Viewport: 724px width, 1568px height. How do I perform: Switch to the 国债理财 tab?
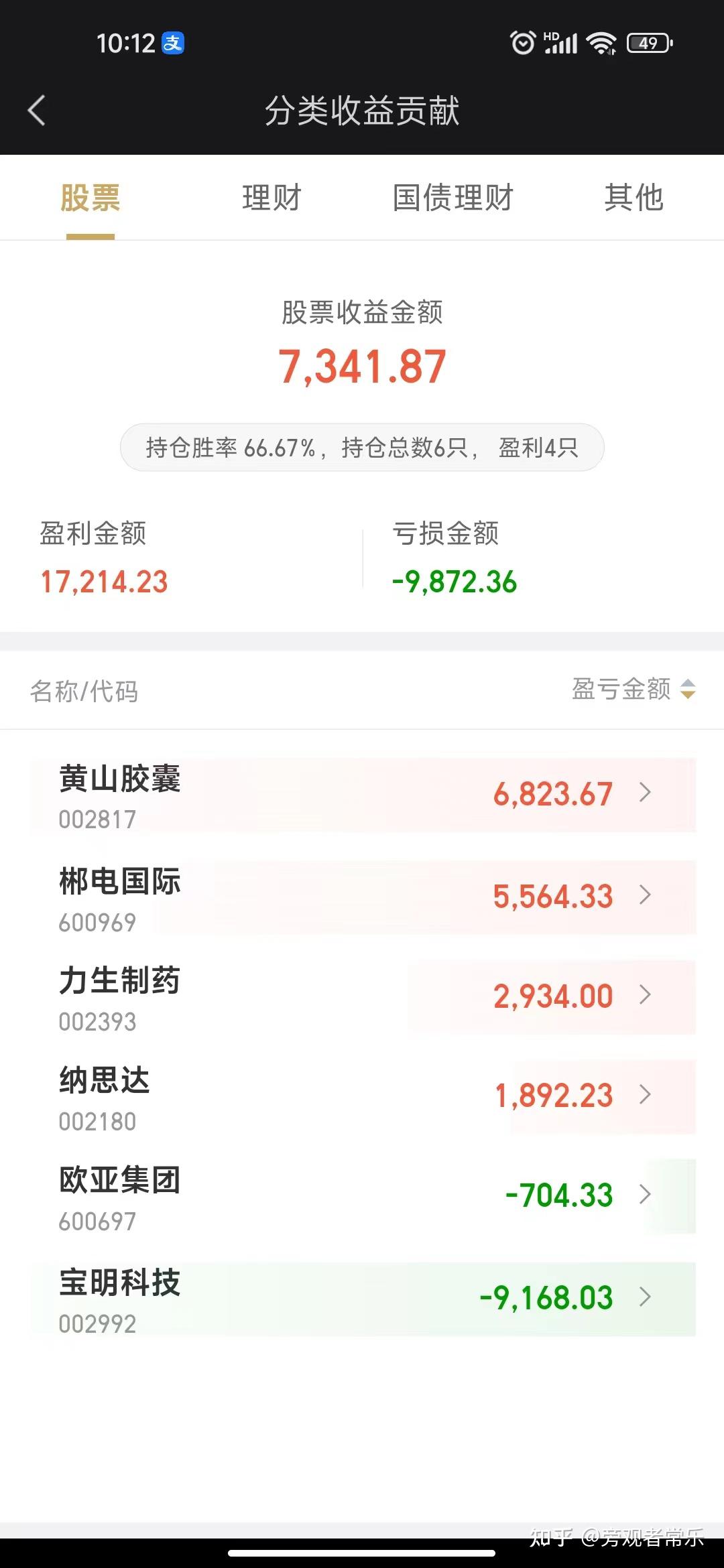(452, 198)
